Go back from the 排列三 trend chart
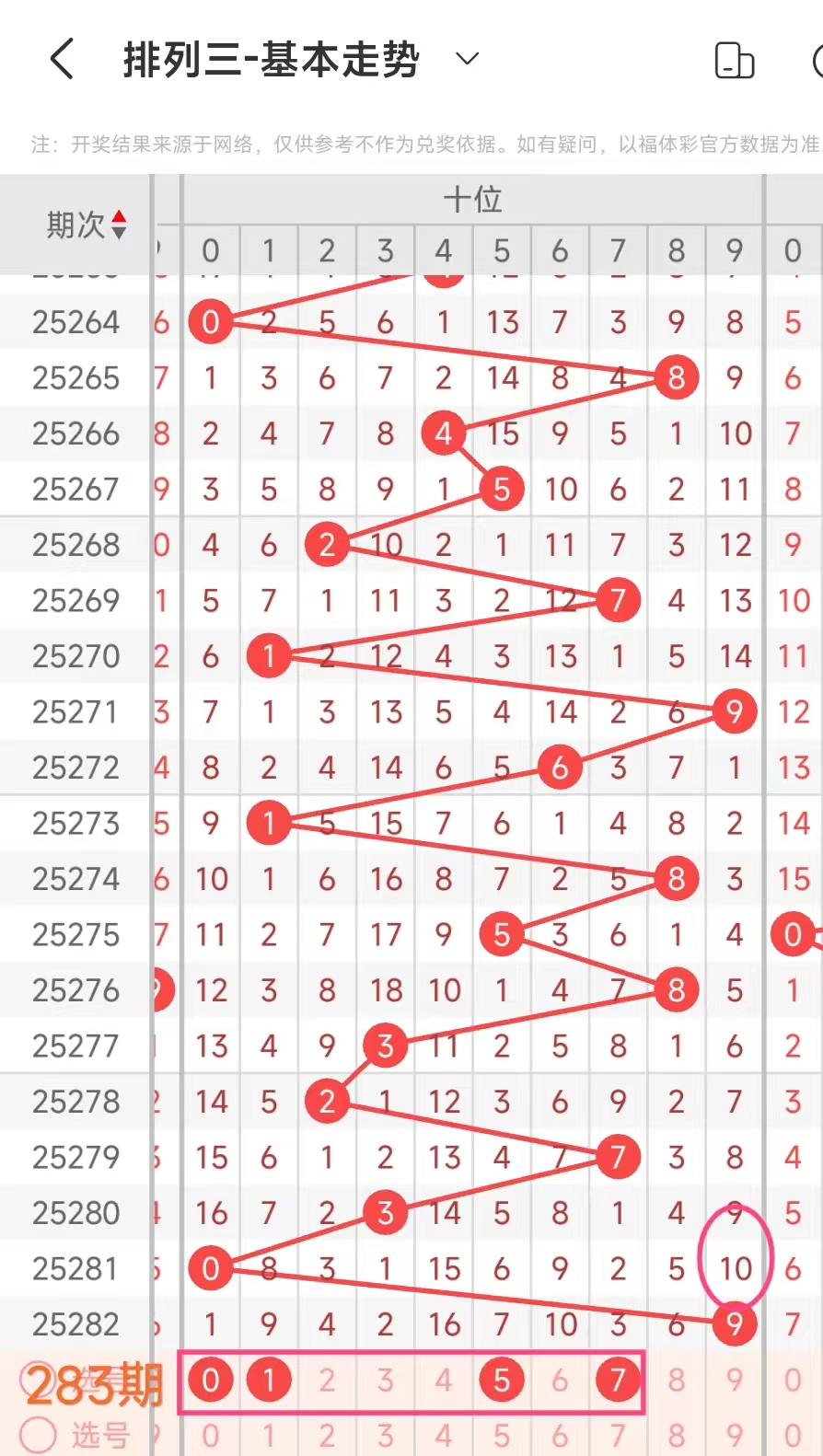Viewport: 823px width, 1456px height. point(62,59)
